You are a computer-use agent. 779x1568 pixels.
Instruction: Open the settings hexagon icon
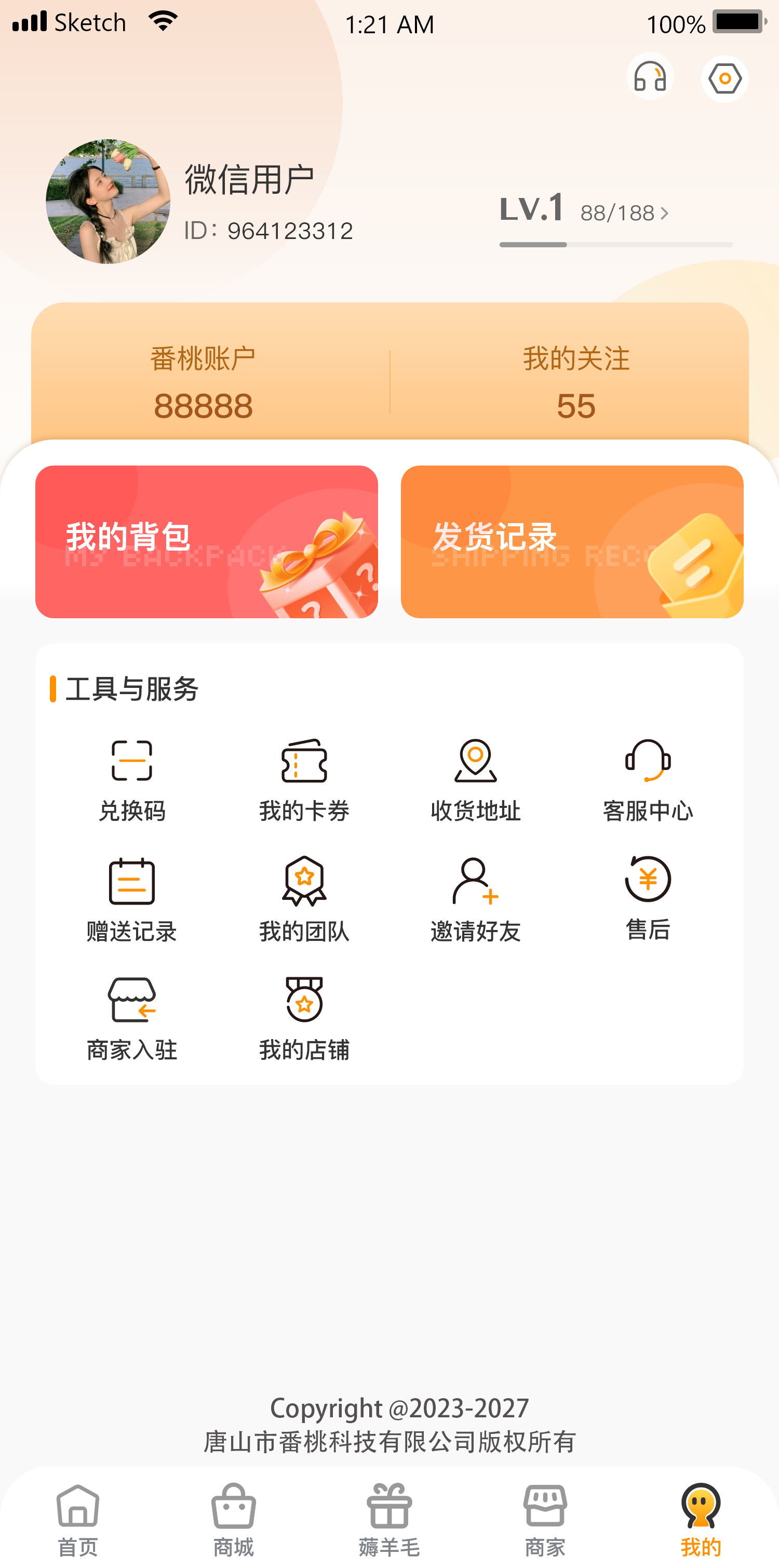click(724, 78)
